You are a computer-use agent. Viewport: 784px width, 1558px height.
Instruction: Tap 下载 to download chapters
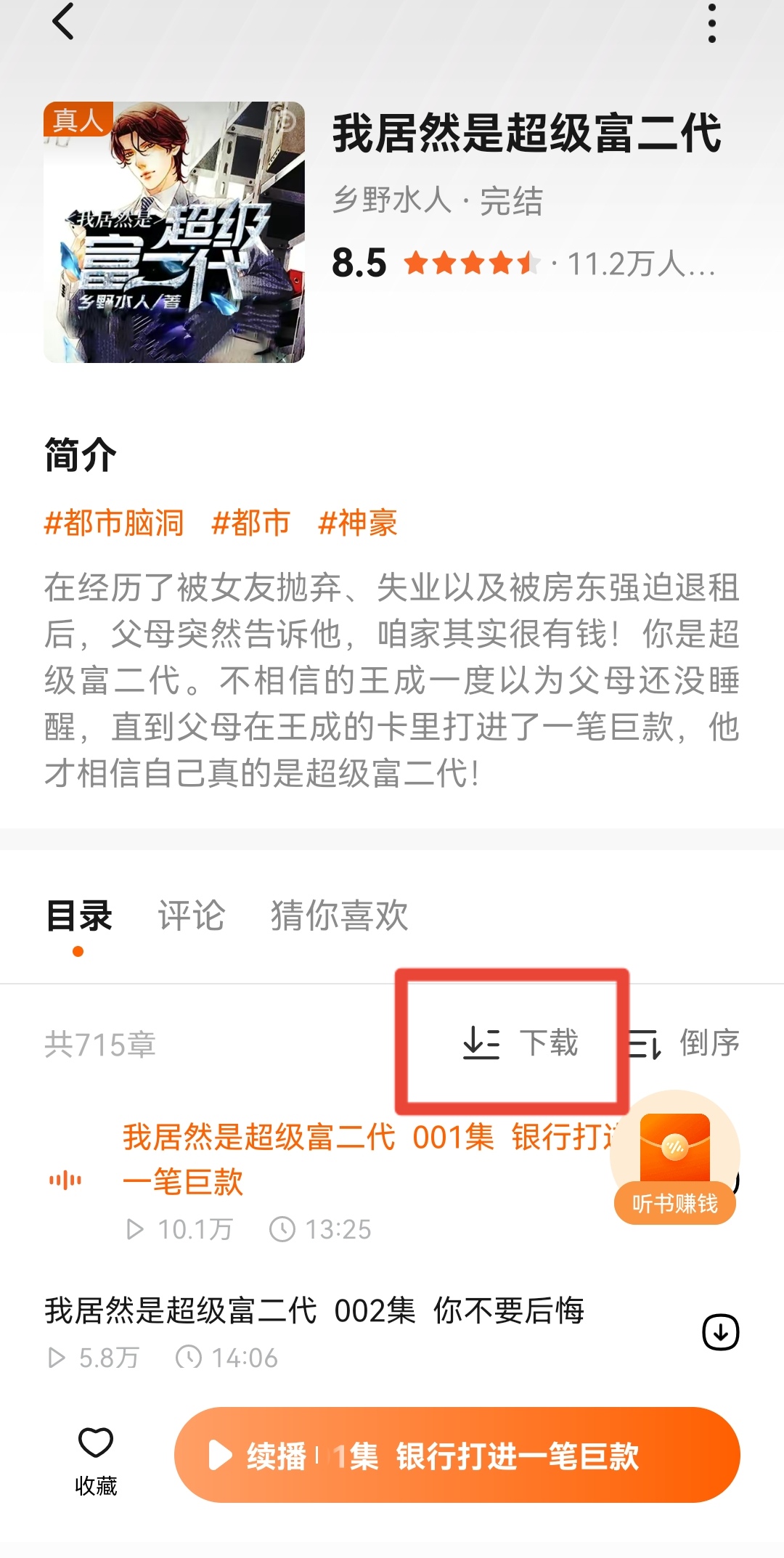(x=520, y=1043)
